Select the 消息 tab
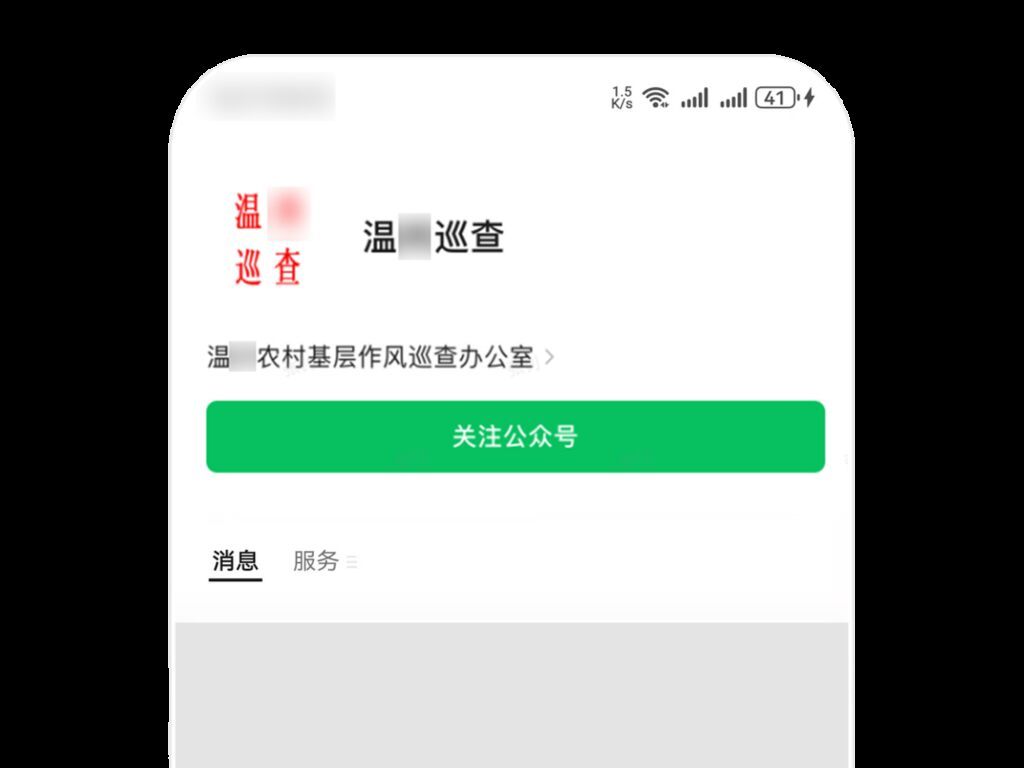This screenshot has height=768, width=1024. coord(235,562)
